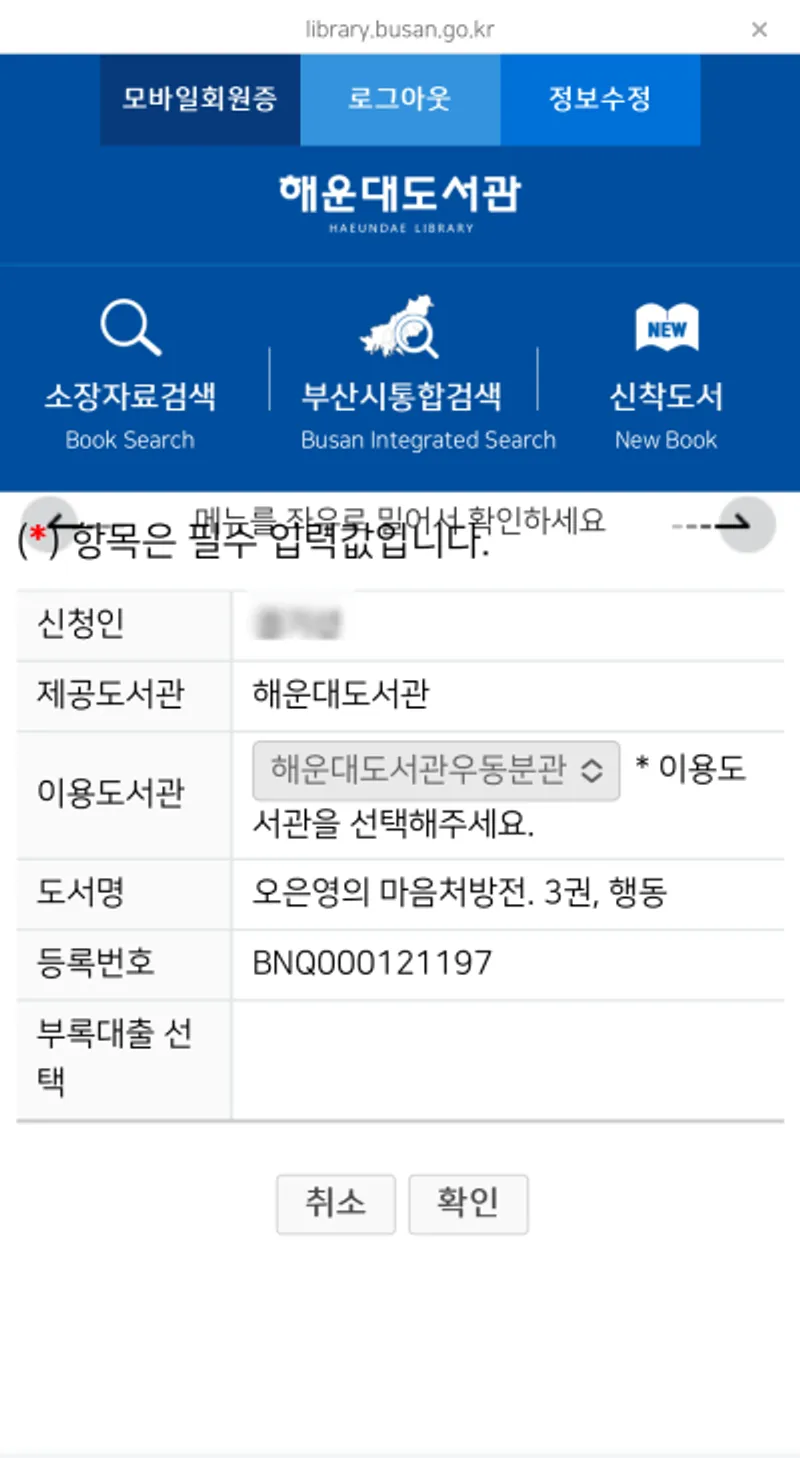The image size is (800, 1458).
Task: Slide the menu left with the arrow
Action: click(49, 524)
